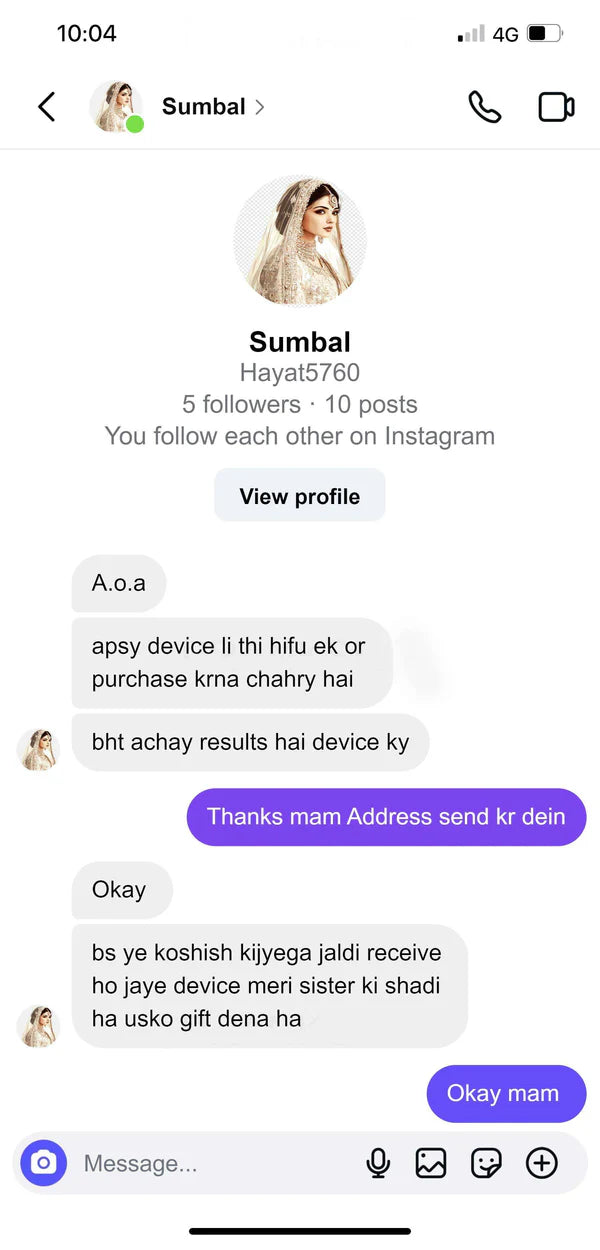
Task: Go back to the chats list
Action: pos(46,106)
